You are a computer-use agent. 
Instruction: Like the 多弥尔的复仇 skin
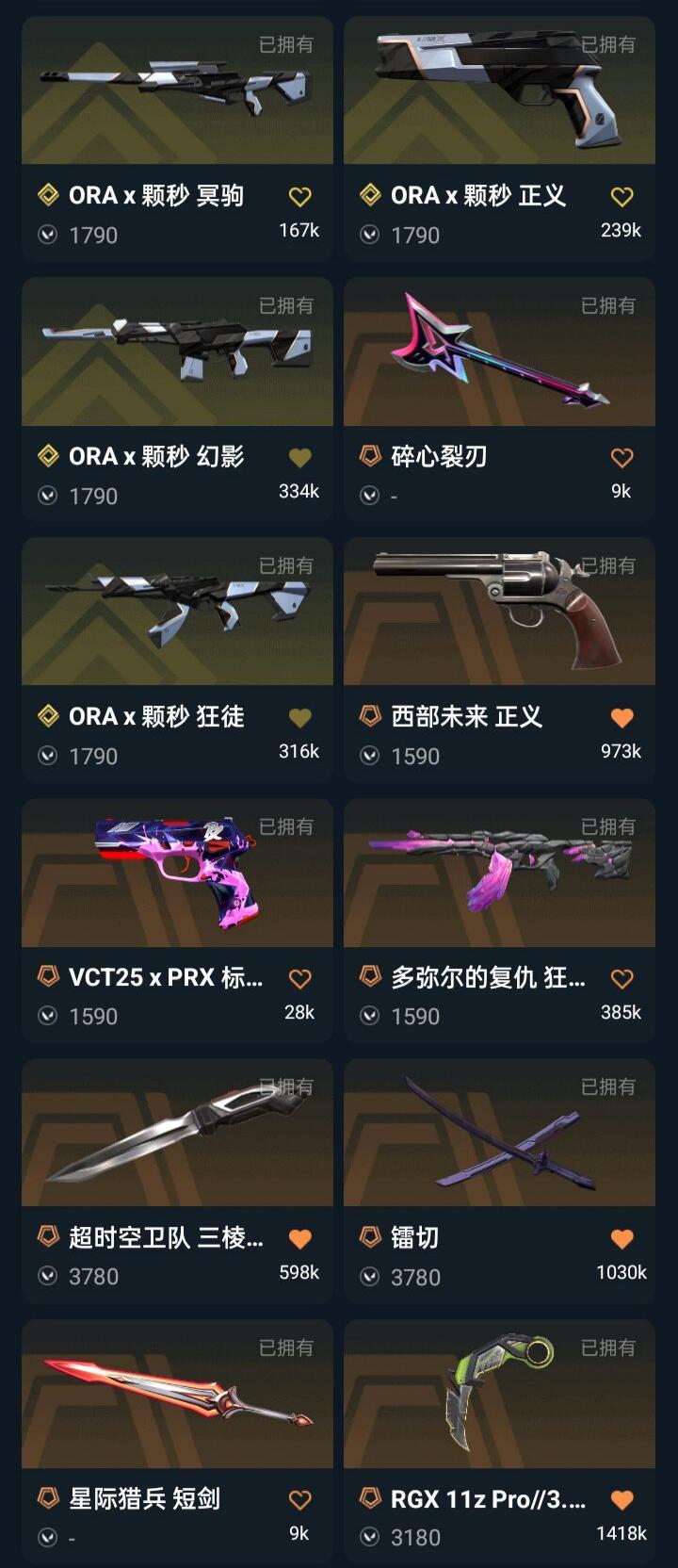coord(621,979)
